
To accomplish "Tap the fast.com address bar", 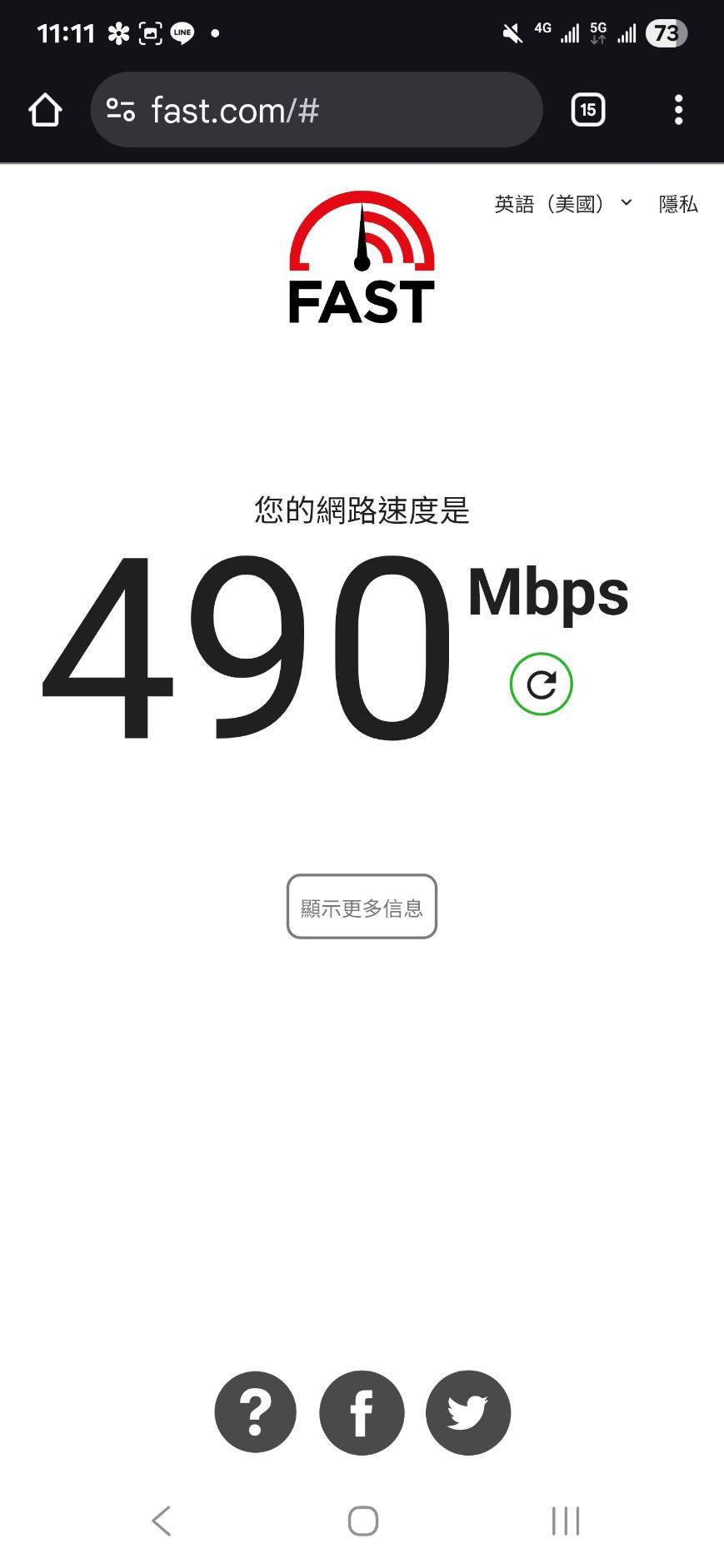I will 317,110.
